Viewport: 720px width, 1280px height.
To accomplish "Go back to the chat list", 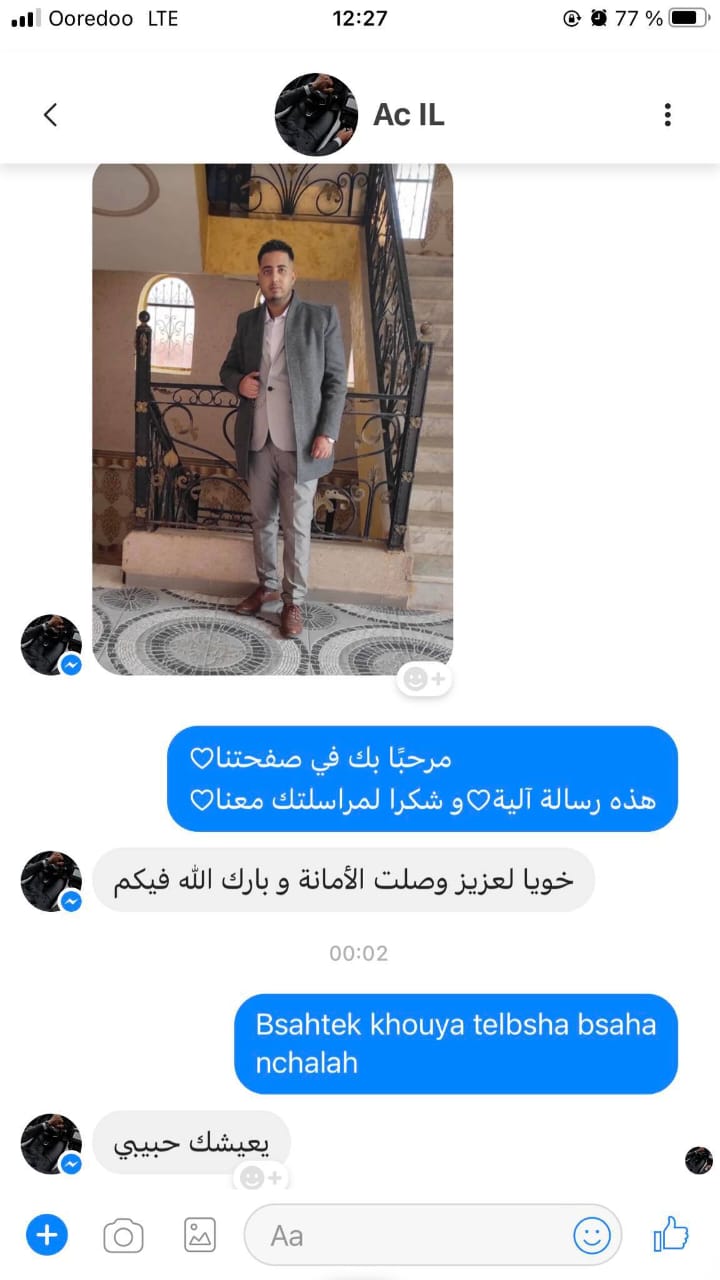I will click(x=50, y=115).
